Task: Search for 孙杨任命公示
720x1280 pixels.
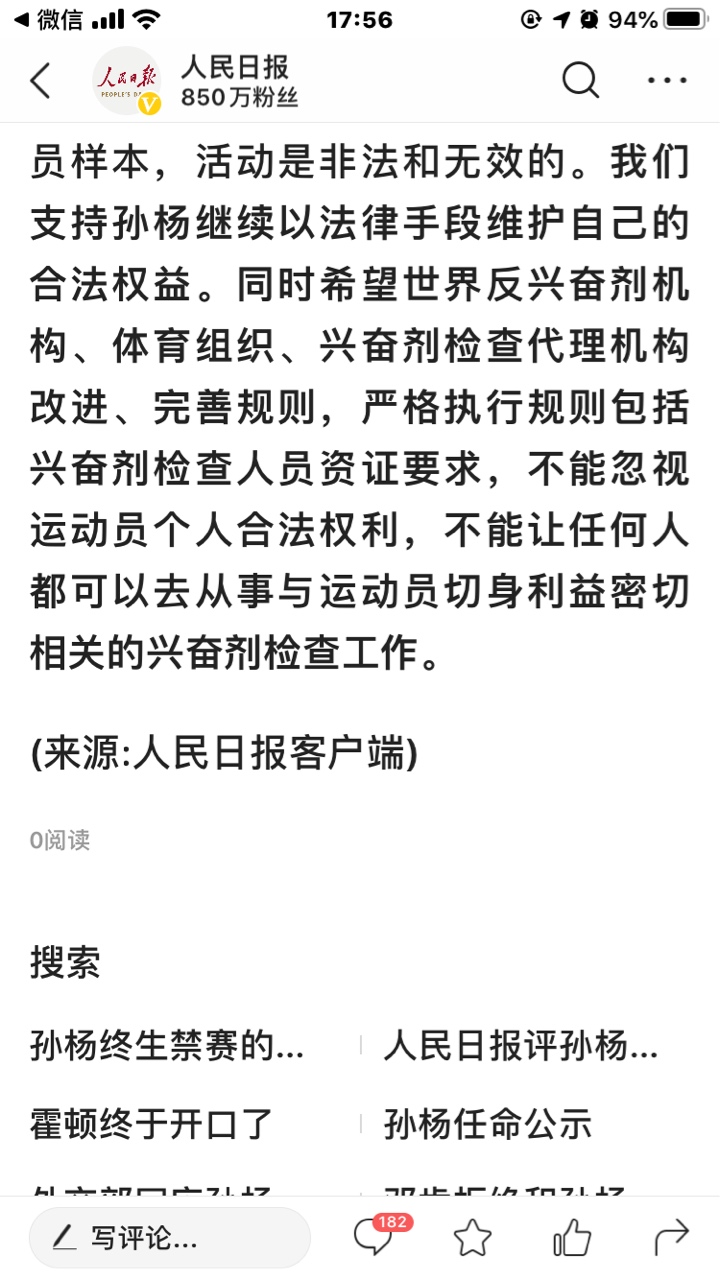Action: click(488, 1124)
